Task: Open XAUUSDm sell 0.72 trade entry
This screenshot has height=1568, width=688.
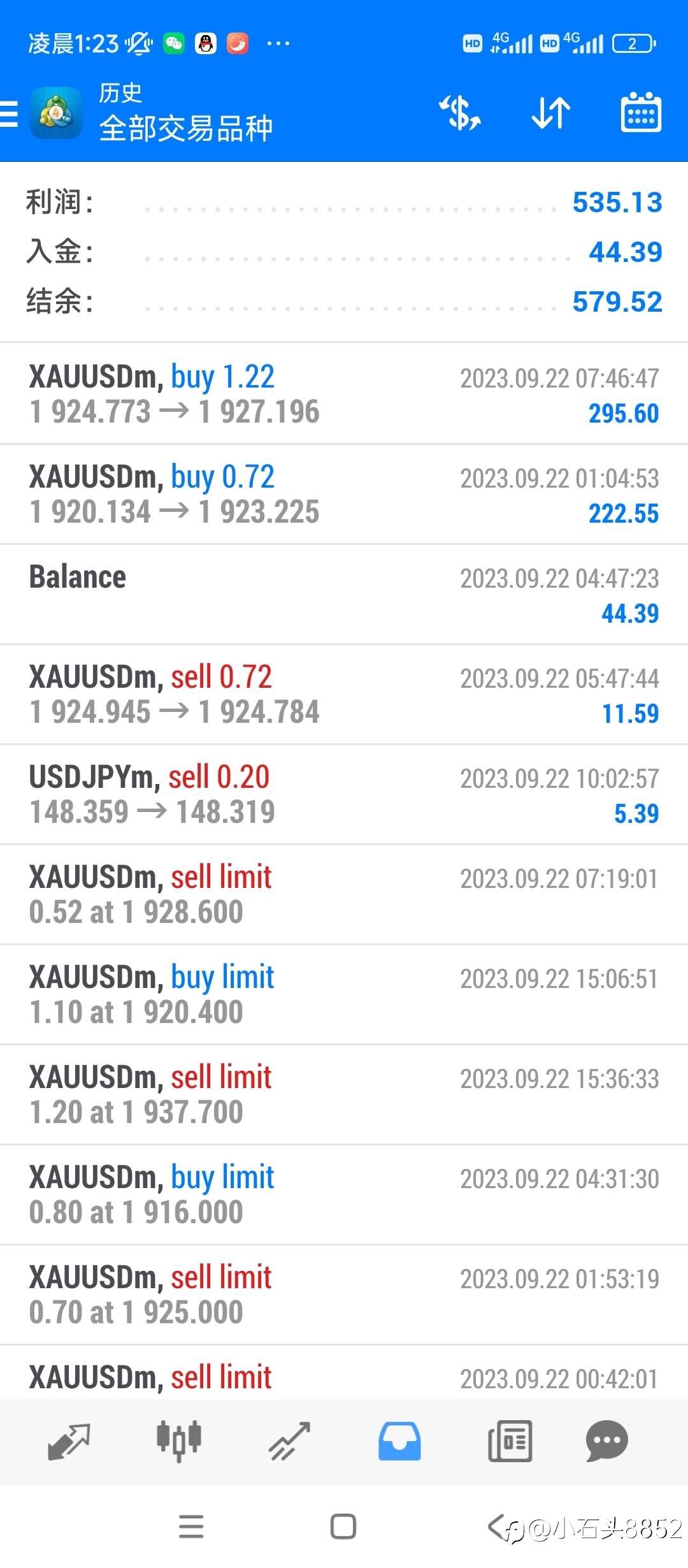Action: click(344, 694)
